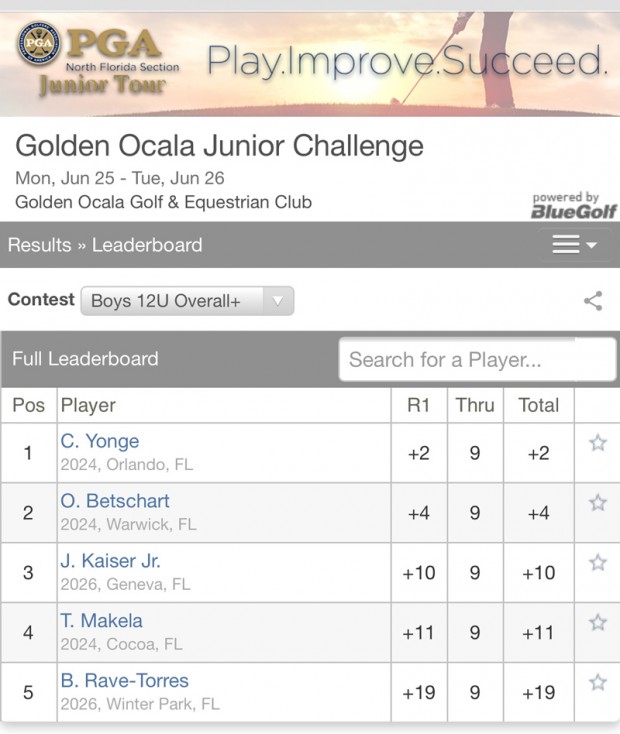Viewport: 620px width, 734px height.
Task: Tap the Search for a Player field
Action: (477, 360)
